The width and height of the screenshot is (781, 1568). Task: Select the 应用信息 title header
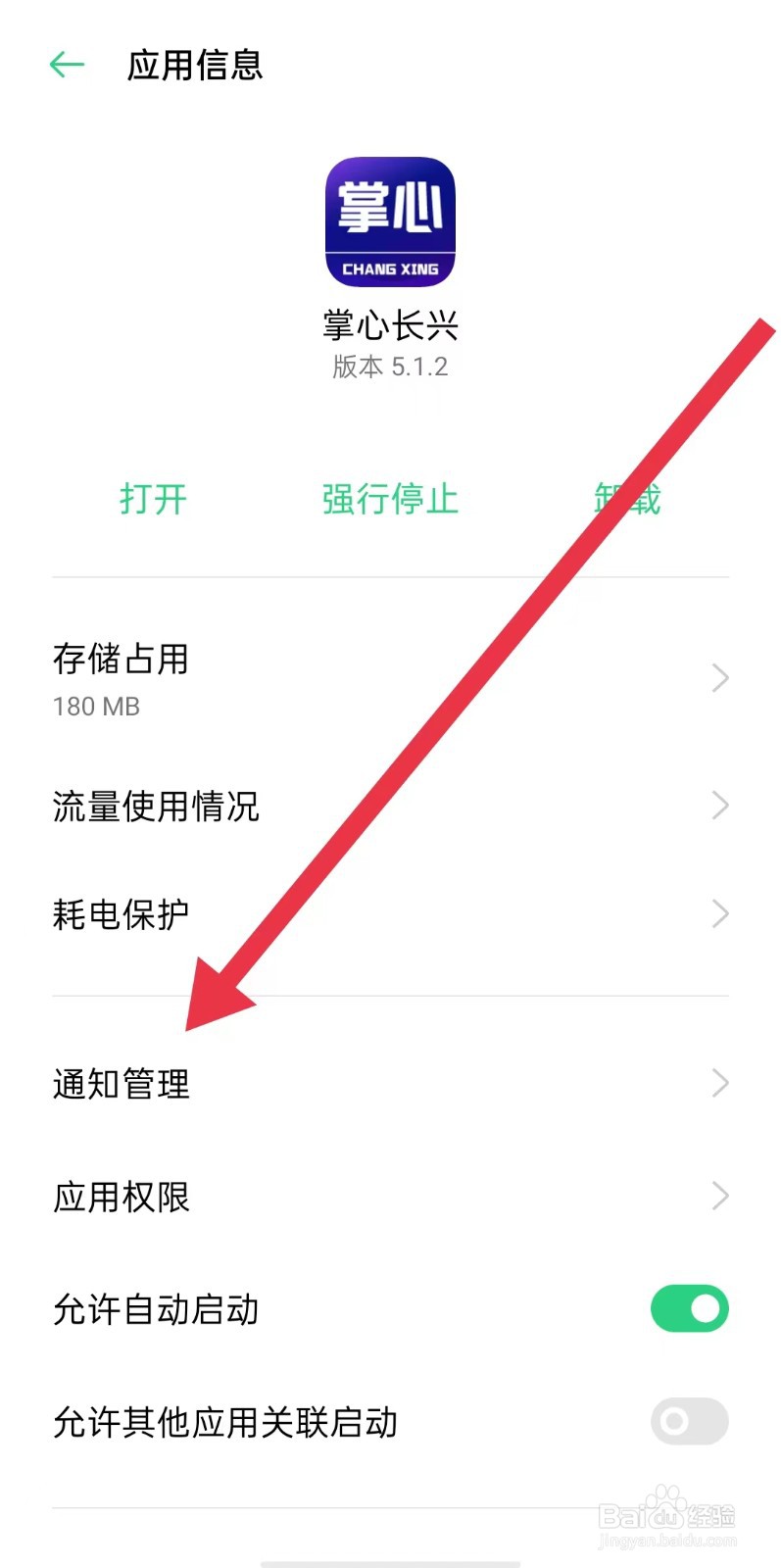(193, 66)
